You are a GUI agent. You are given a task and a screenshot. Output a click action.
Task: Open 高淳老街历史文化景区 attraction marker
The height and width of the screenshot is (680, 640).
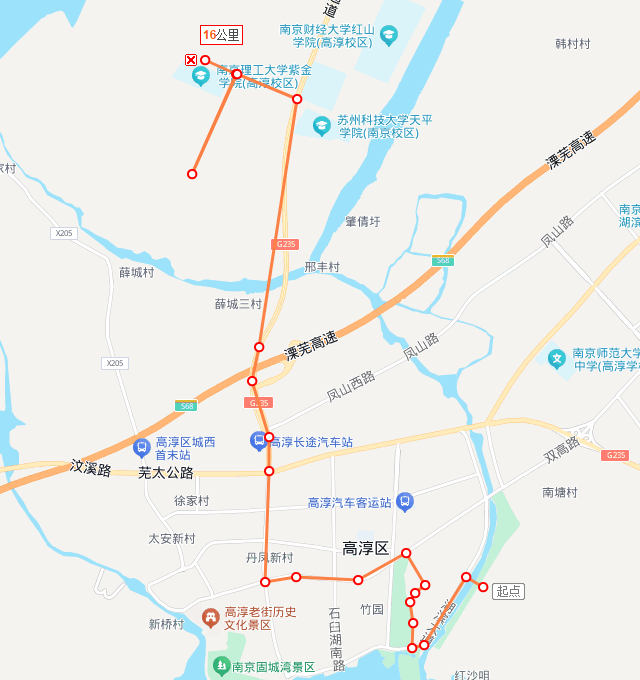tap(210, 618)
